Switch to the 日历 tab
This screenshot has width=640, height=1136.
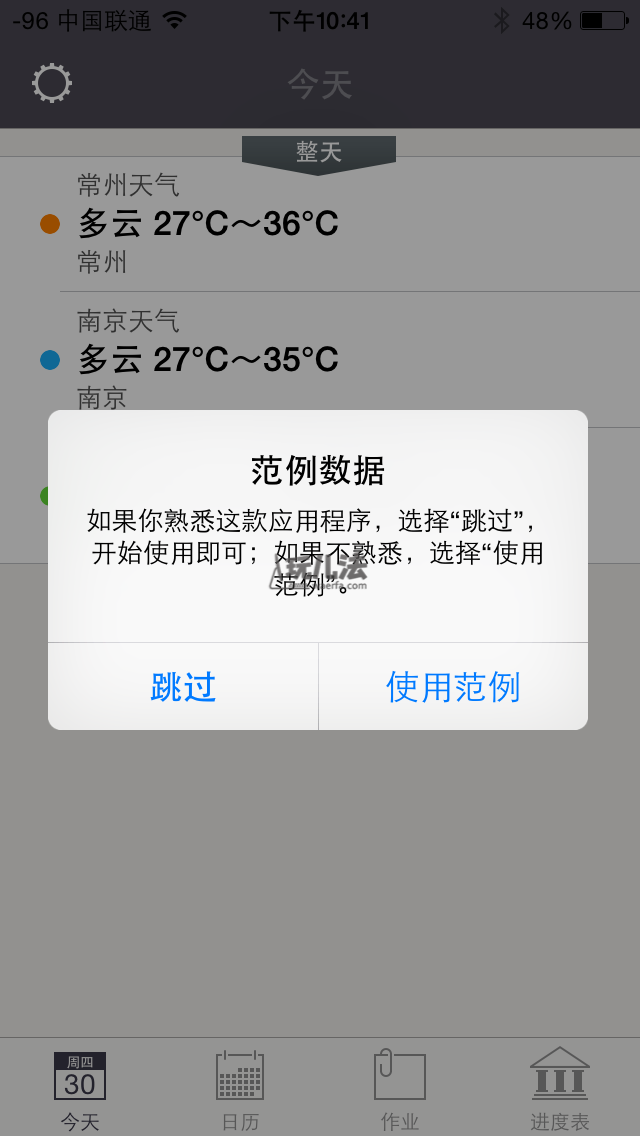click(240, 1089)
